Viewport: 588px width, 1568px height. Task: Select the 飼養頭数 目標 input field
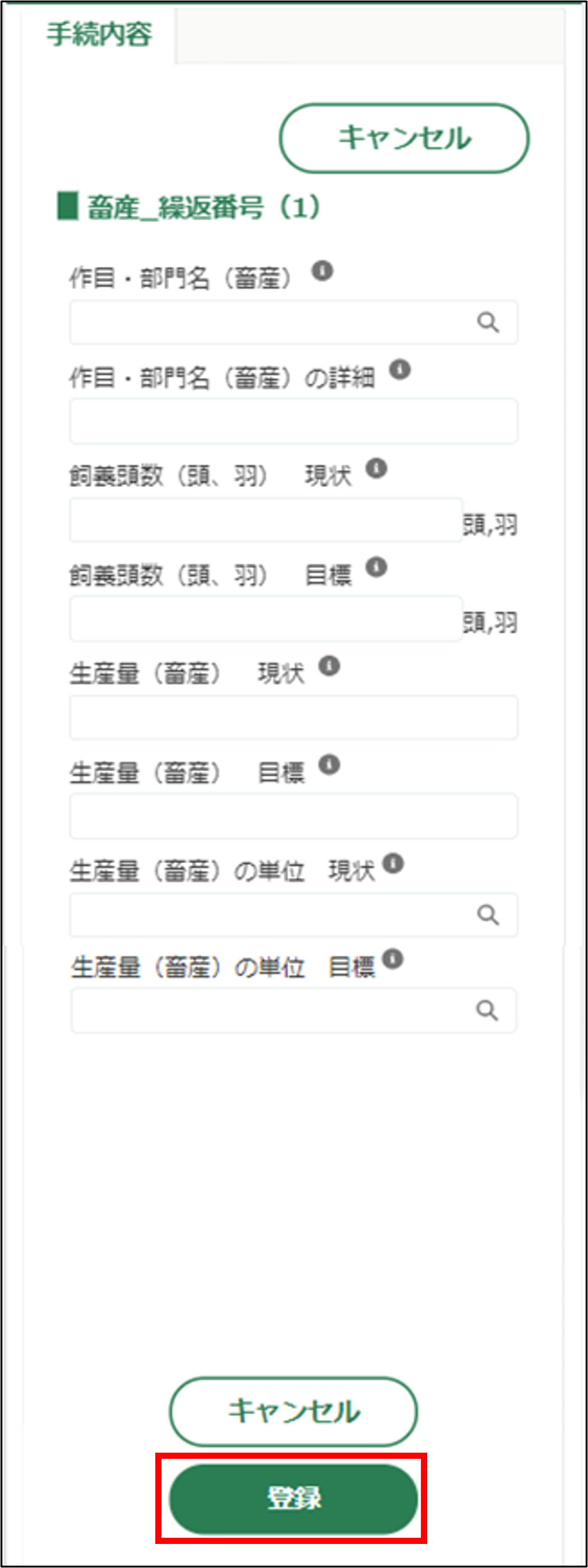click(x=266, y=619)
